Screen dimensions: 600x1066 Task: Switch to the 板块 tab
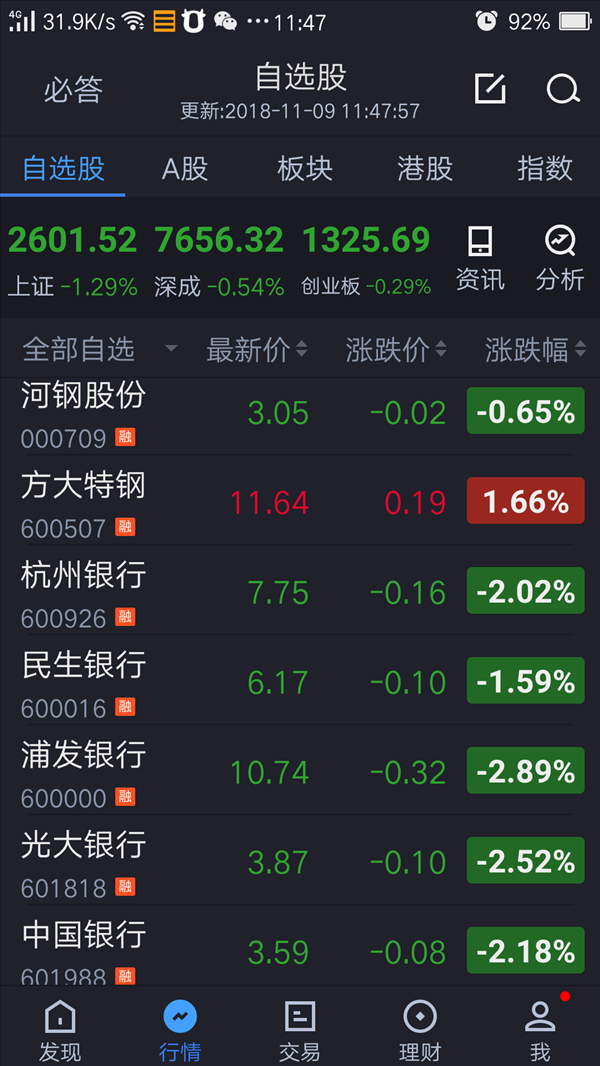tap(305, 169)
